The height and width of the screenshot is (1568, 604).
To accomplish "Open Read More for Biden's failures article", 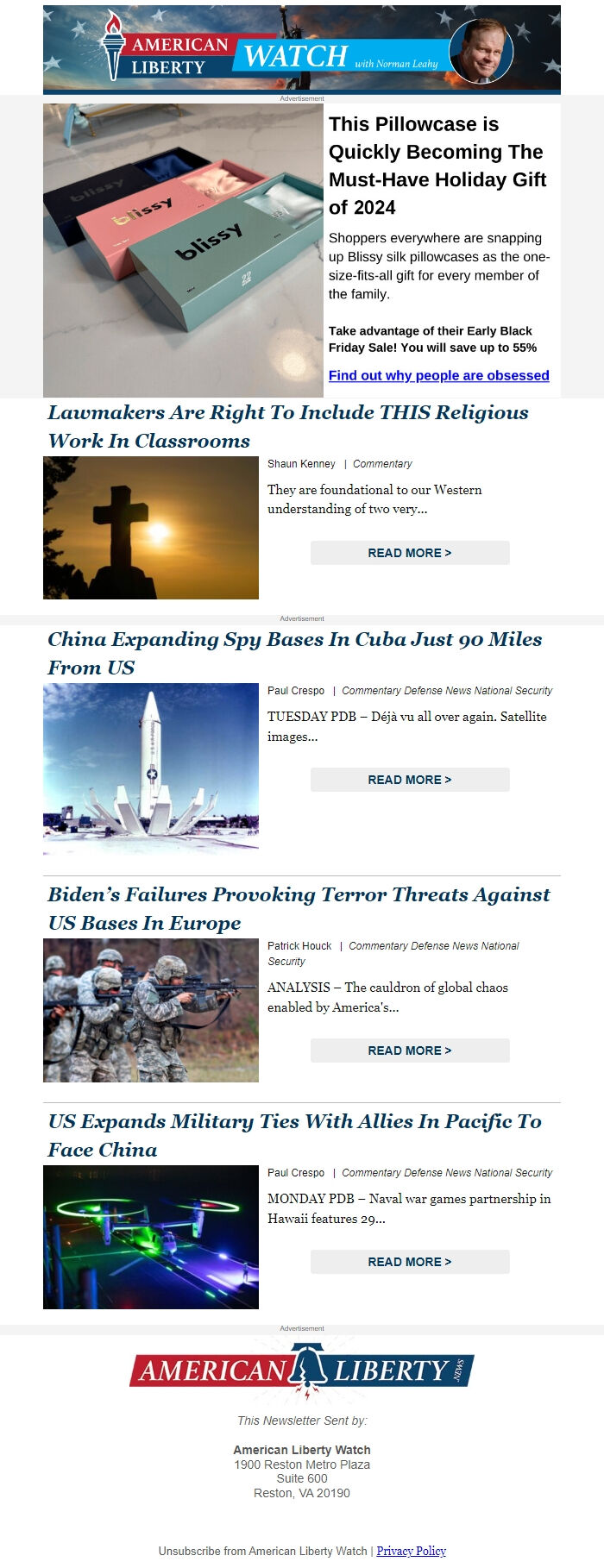I will tap(410, 1051).
